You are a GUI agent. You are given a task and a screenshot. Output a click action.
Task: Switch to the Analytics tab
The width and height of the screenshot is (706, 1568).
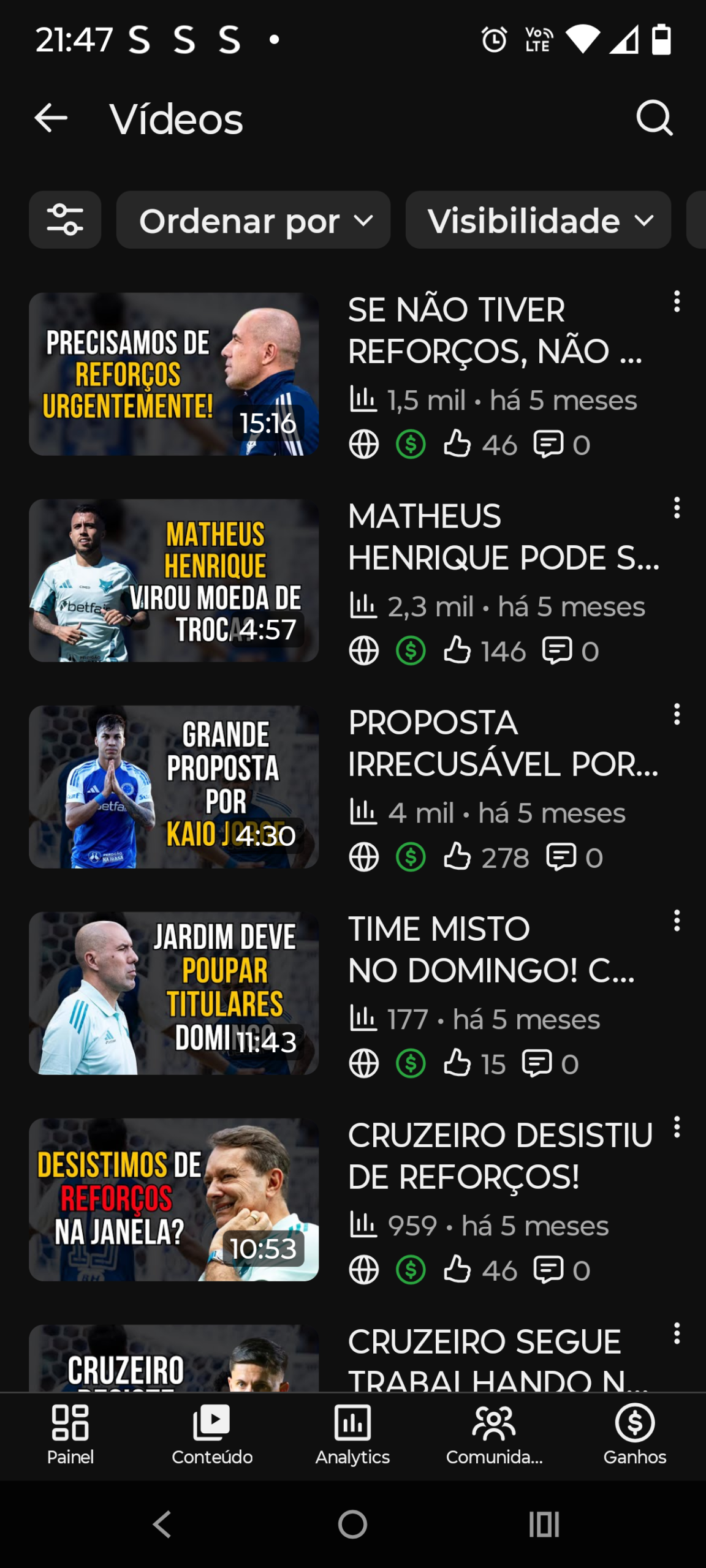352,1434
